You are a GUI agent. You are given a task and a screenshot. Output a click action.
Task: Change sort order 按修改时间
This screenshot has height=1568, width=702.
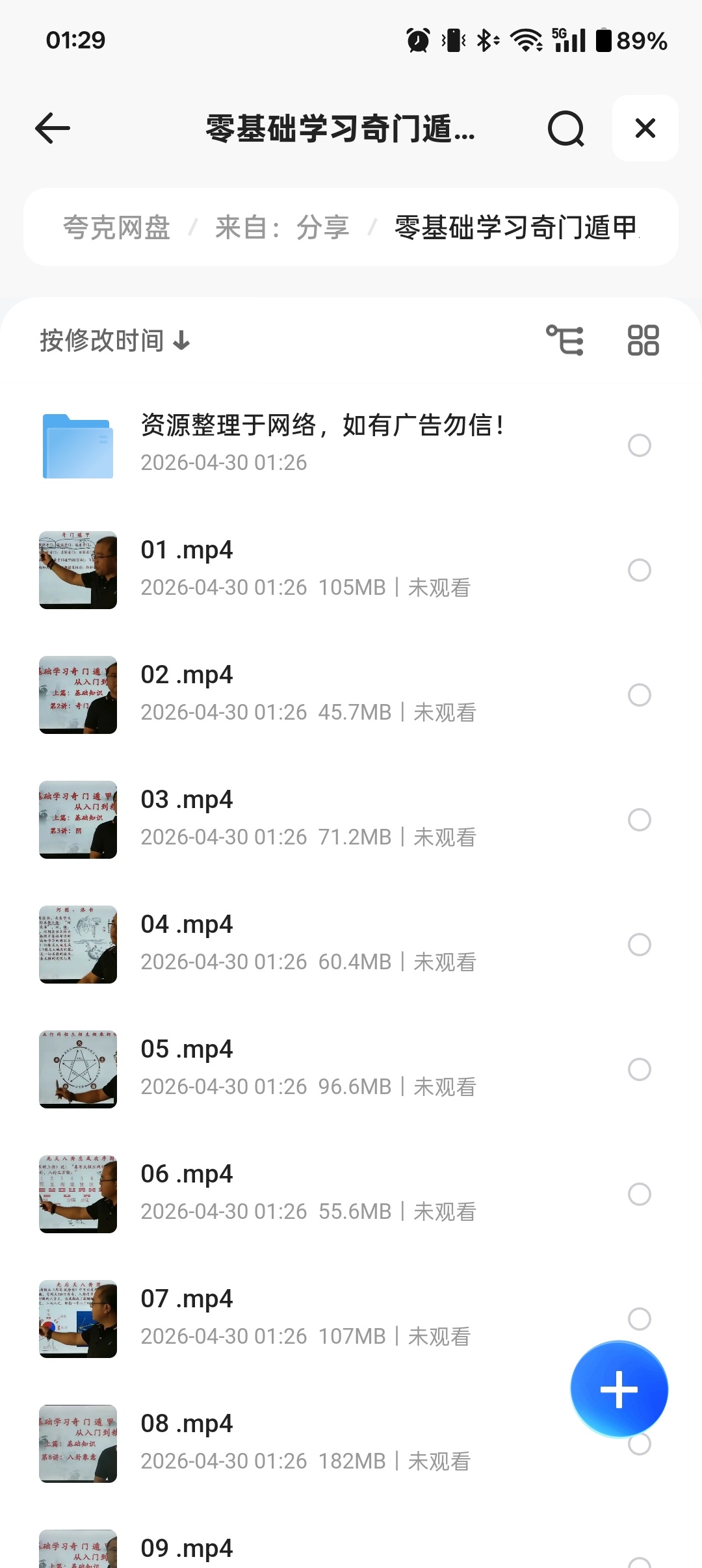coord(115,341)
